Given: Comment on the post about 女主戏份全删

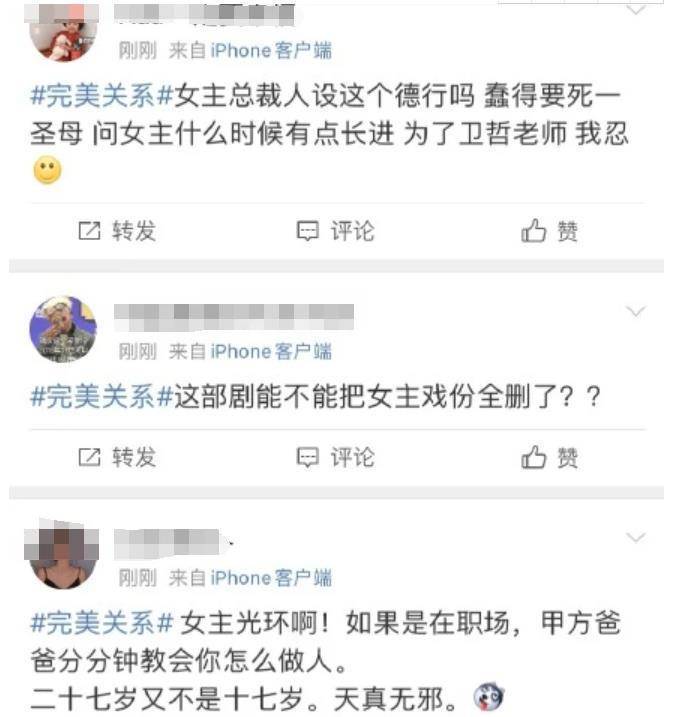Looking at the screenshot, I should click(x=336, y=457).
